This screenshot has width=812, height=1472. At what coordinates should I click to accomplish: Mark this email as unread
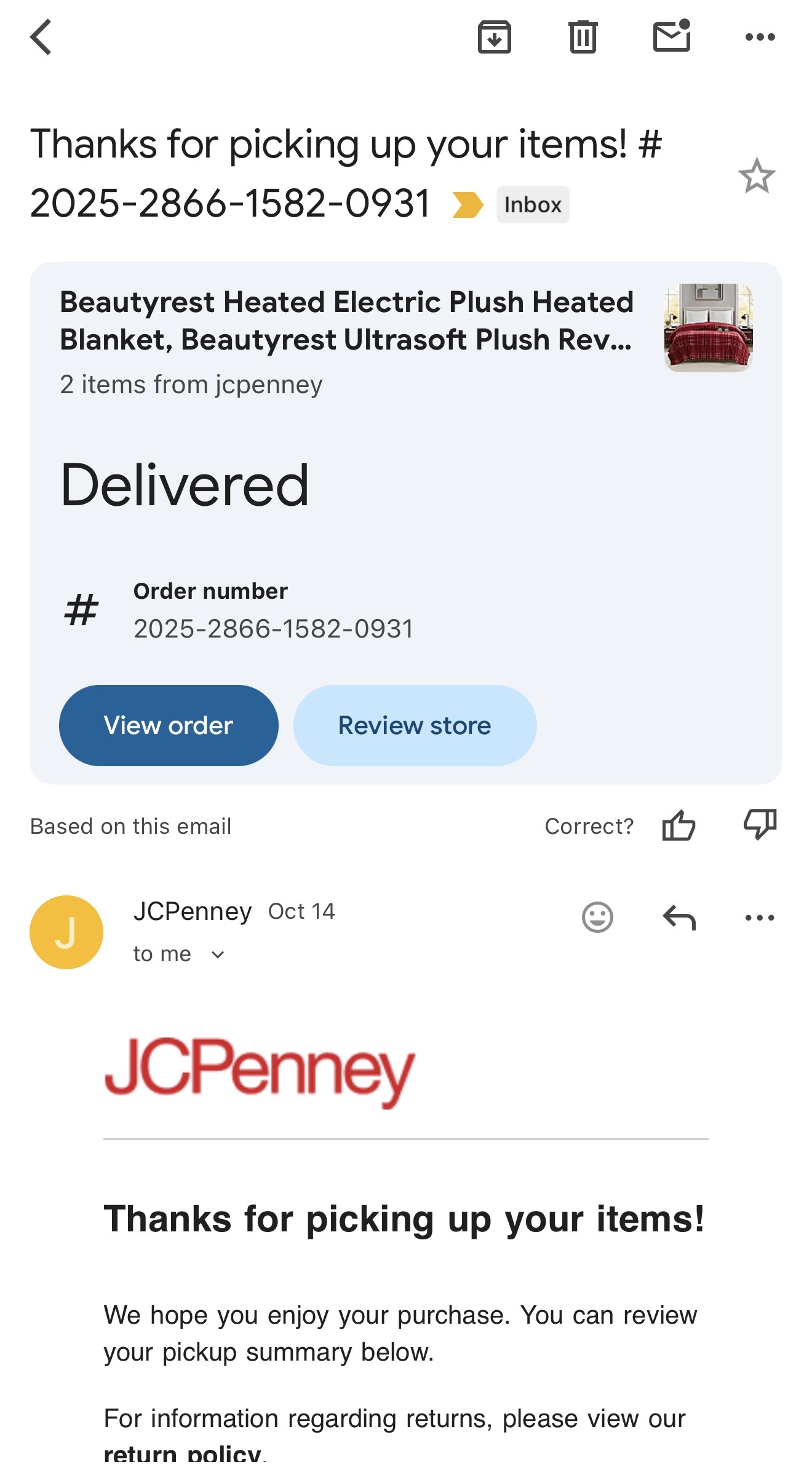pyautogui.click(x=672, y=36)
